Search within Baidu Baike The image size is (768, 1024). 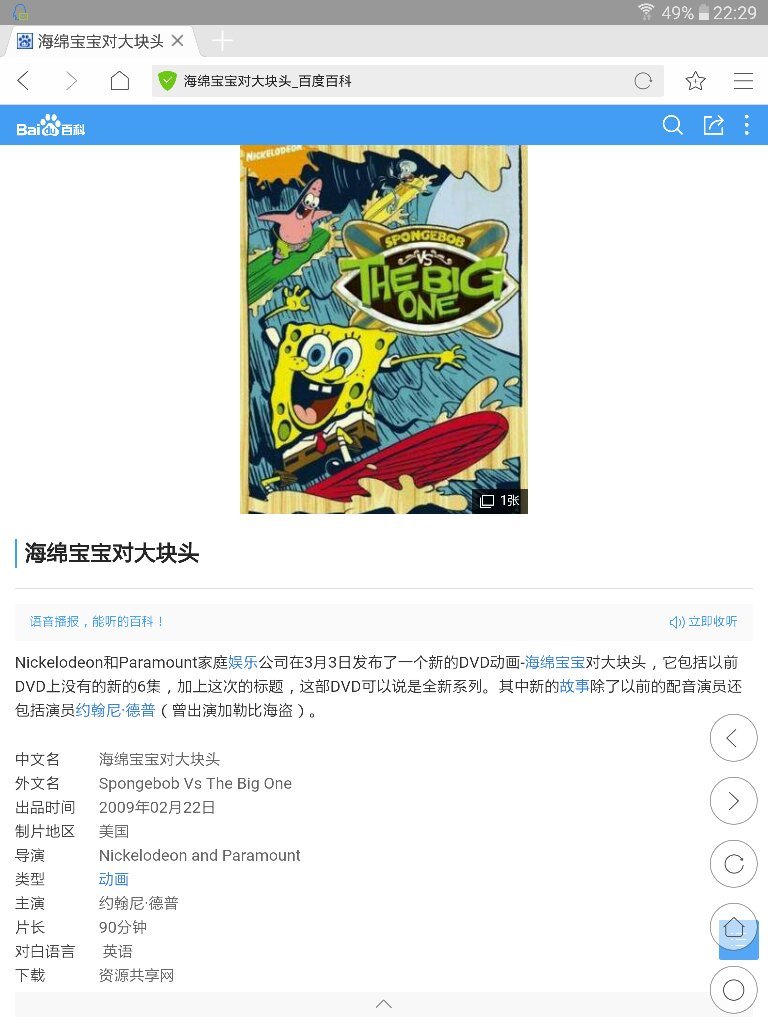[673, 125]
